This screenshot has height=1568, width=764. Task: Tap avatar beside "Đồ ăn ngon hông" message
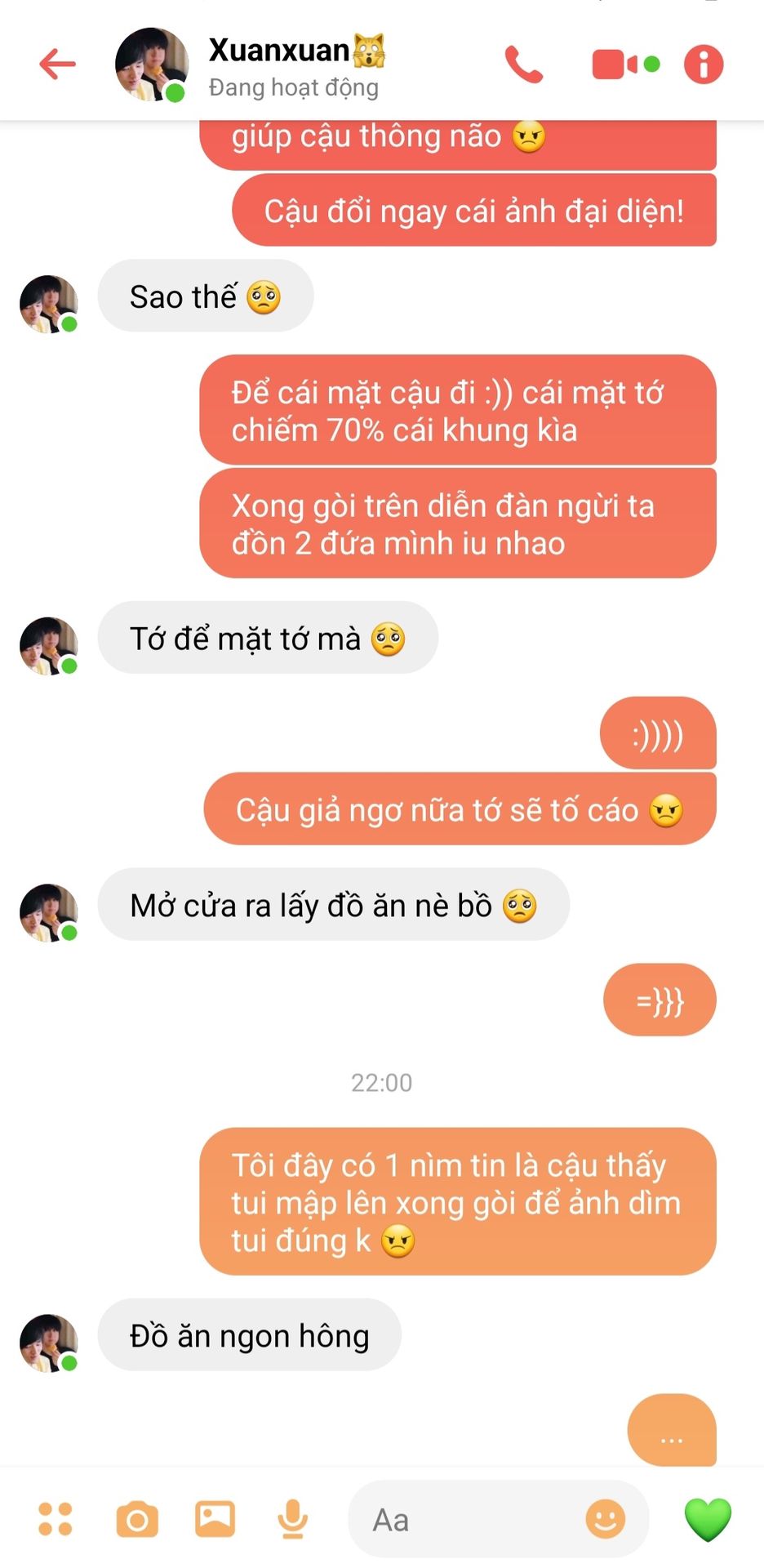[x=49, y=1343]
